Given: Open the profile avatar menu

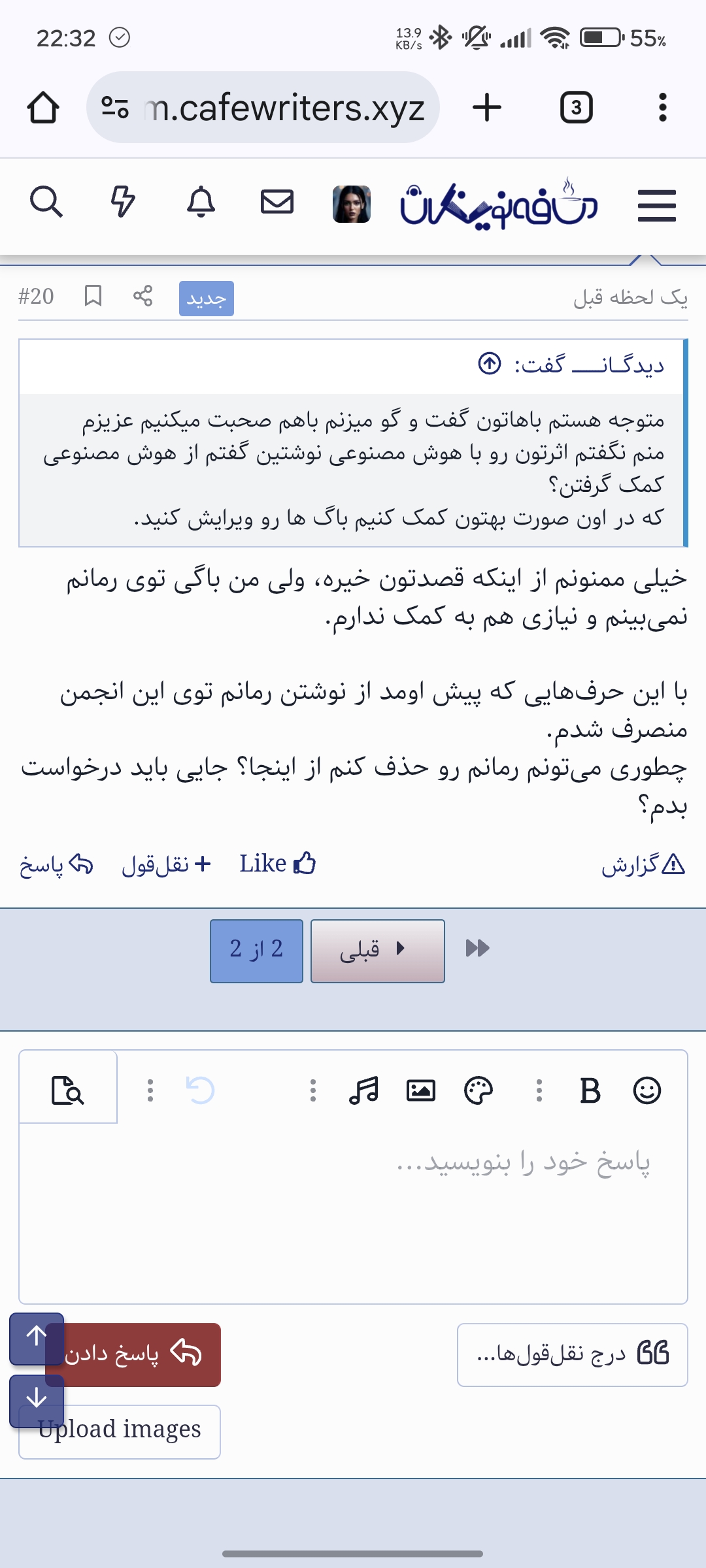Looking at the screenshot, I should (x=352, y=204).
